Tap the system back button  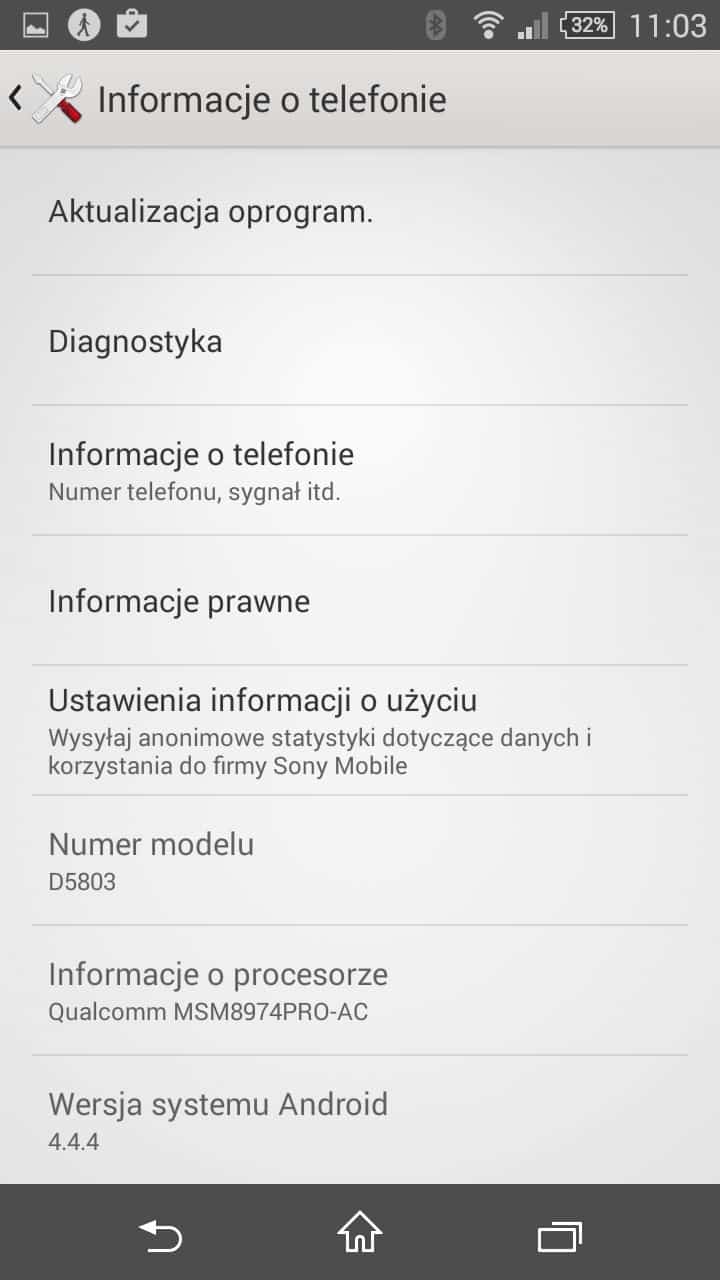[160, 1235]
